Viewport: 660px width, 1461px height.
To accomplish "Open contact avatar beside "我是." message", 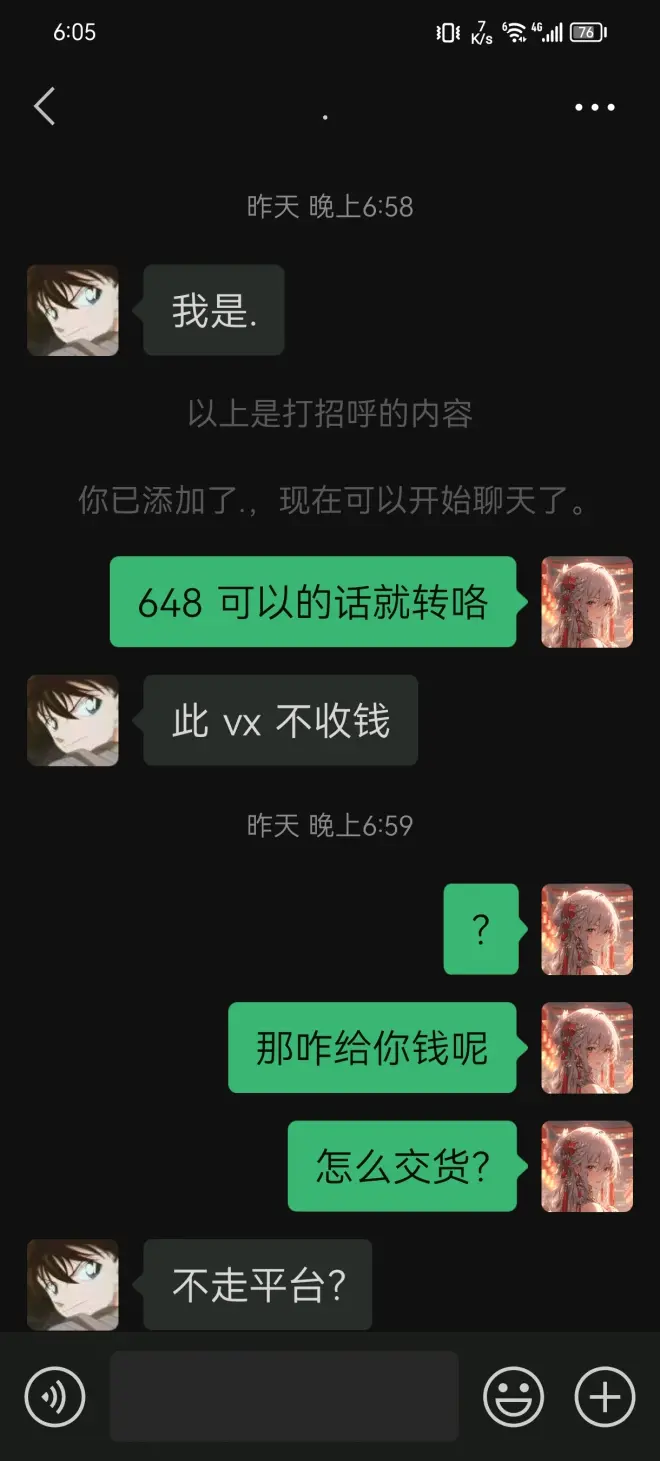I will 72,310.
